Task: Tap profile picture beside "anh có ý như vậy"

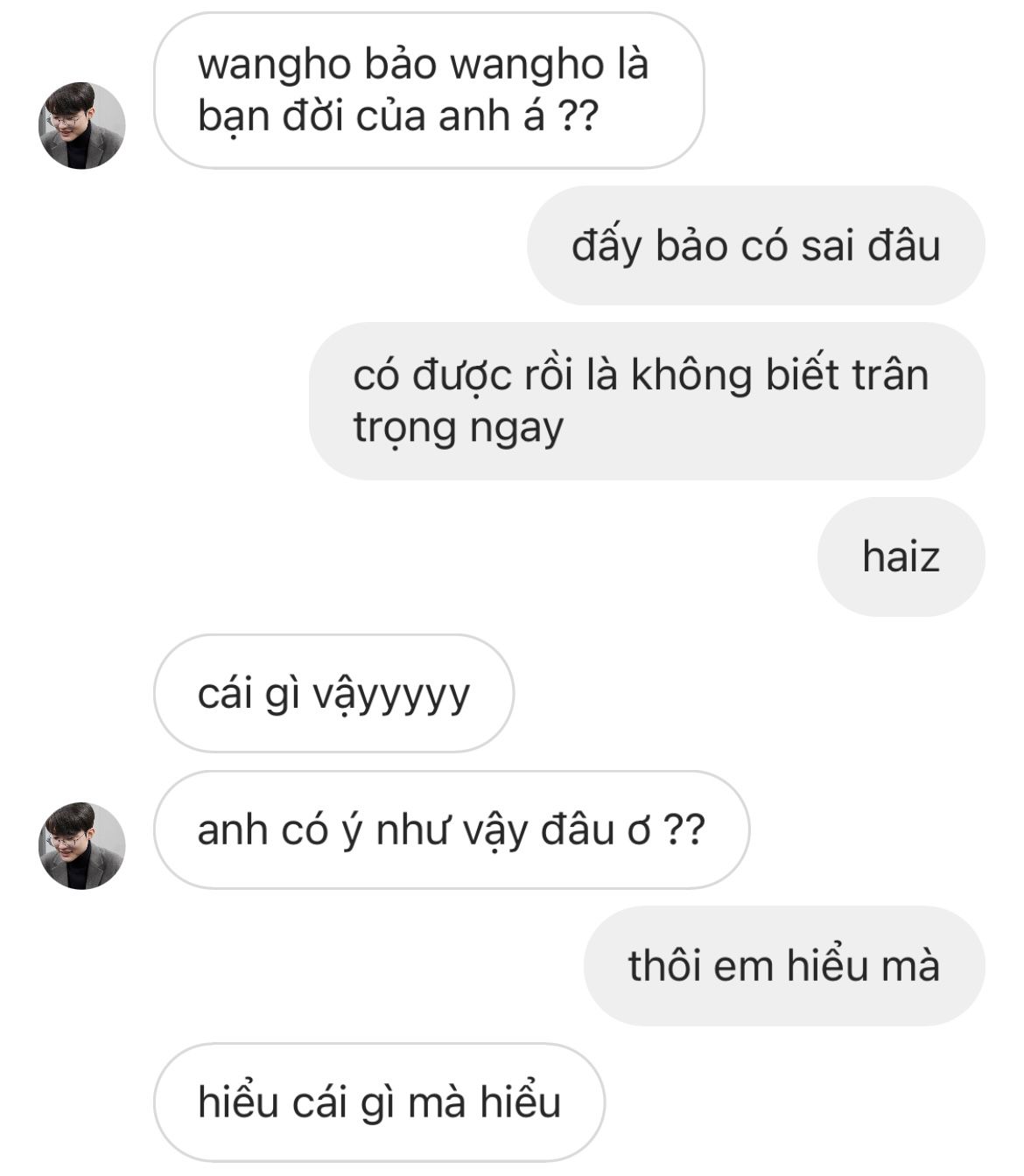Action: pos(81,845)
